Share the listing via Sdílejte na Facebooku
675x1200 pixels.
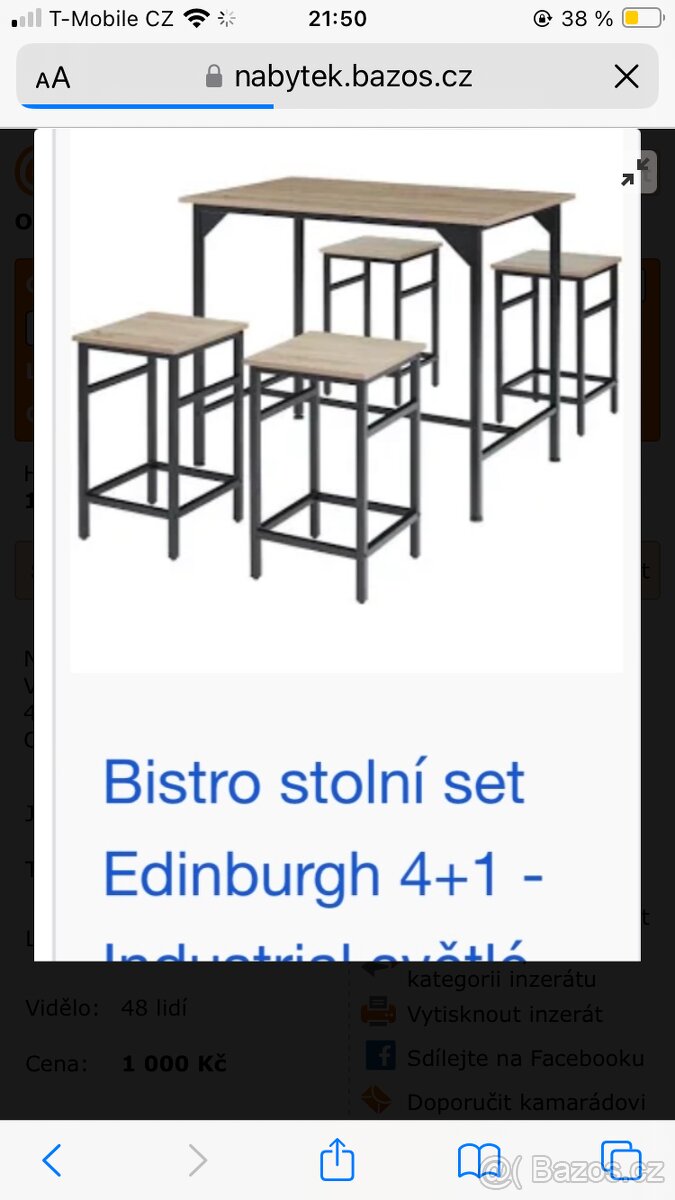pos(525,1058)
